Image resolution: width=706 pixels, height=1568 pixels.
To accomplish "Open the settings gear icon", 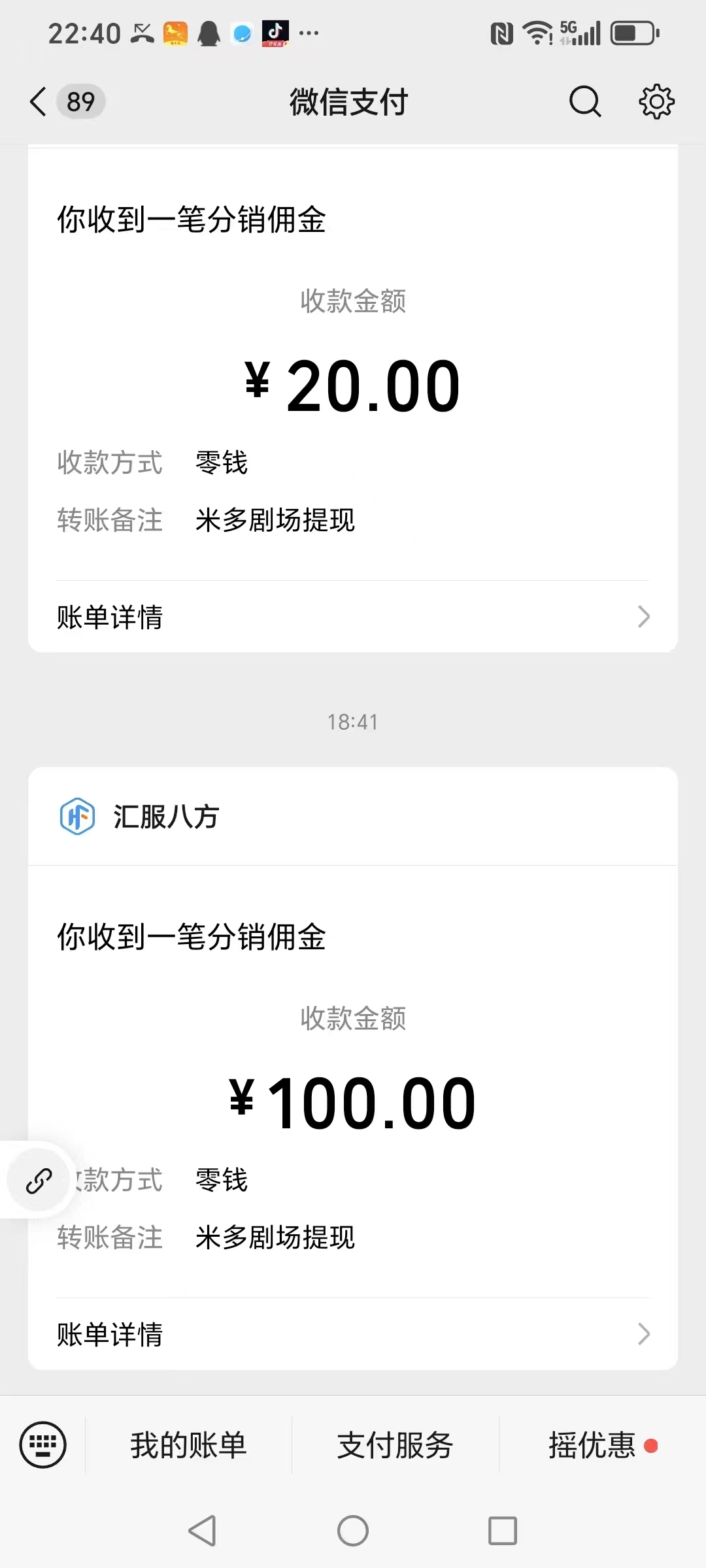I will click(656, 102).
